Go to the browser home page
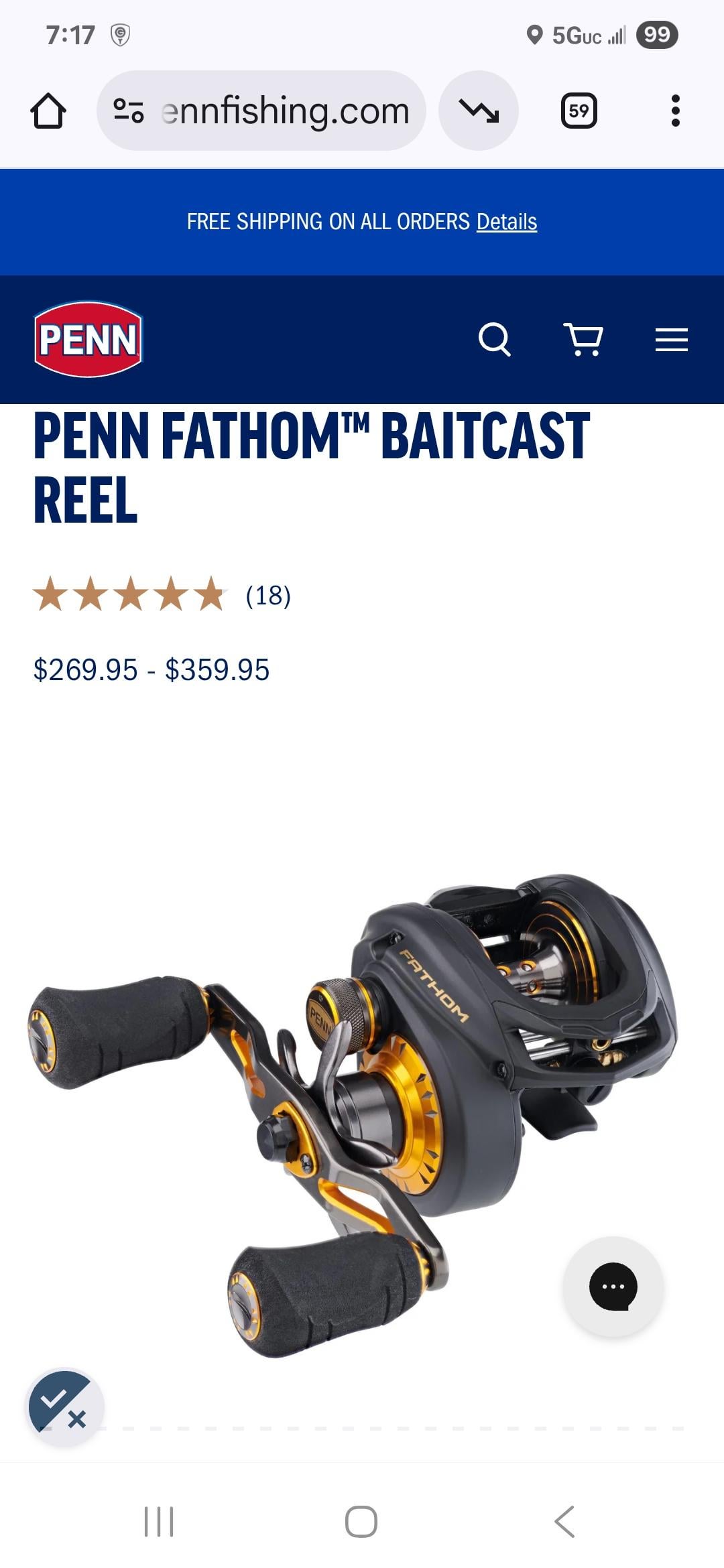 pos(48,111)
